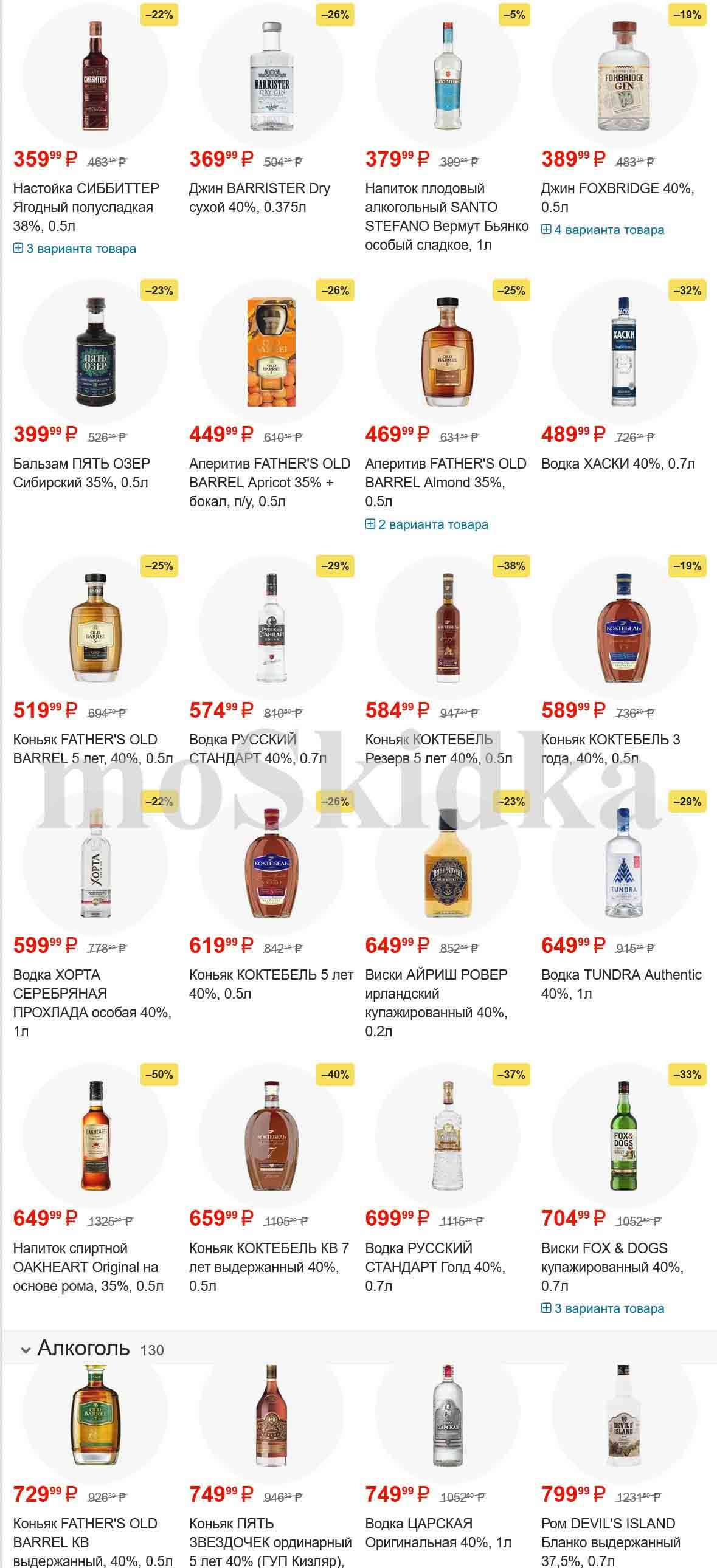
Task: Open the СИББИТТЕР Ягодный настойка product card
Action: pyautogui.click(x=86, y=207)
